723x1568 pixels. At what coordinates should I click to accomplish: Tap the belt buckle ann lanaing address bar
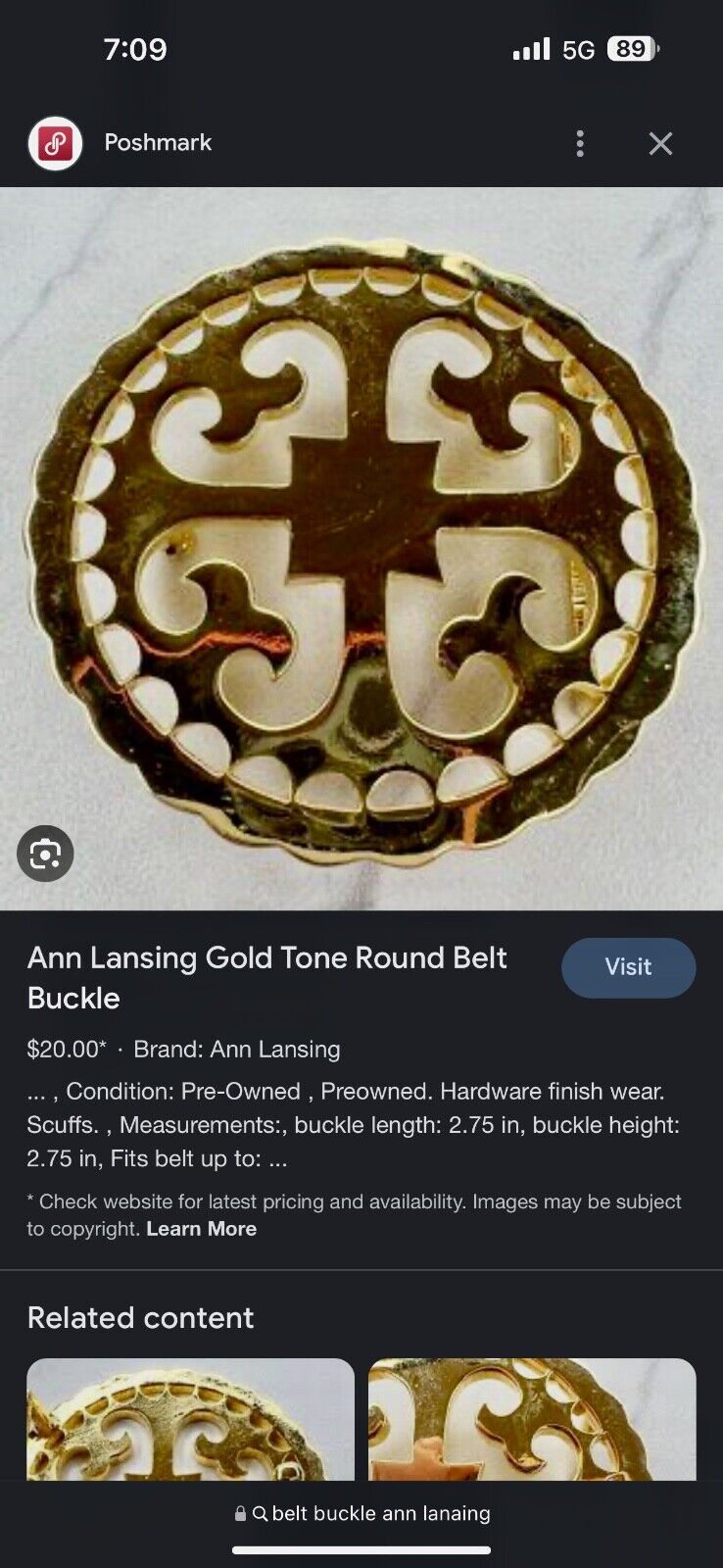[x=361, y=1513]
